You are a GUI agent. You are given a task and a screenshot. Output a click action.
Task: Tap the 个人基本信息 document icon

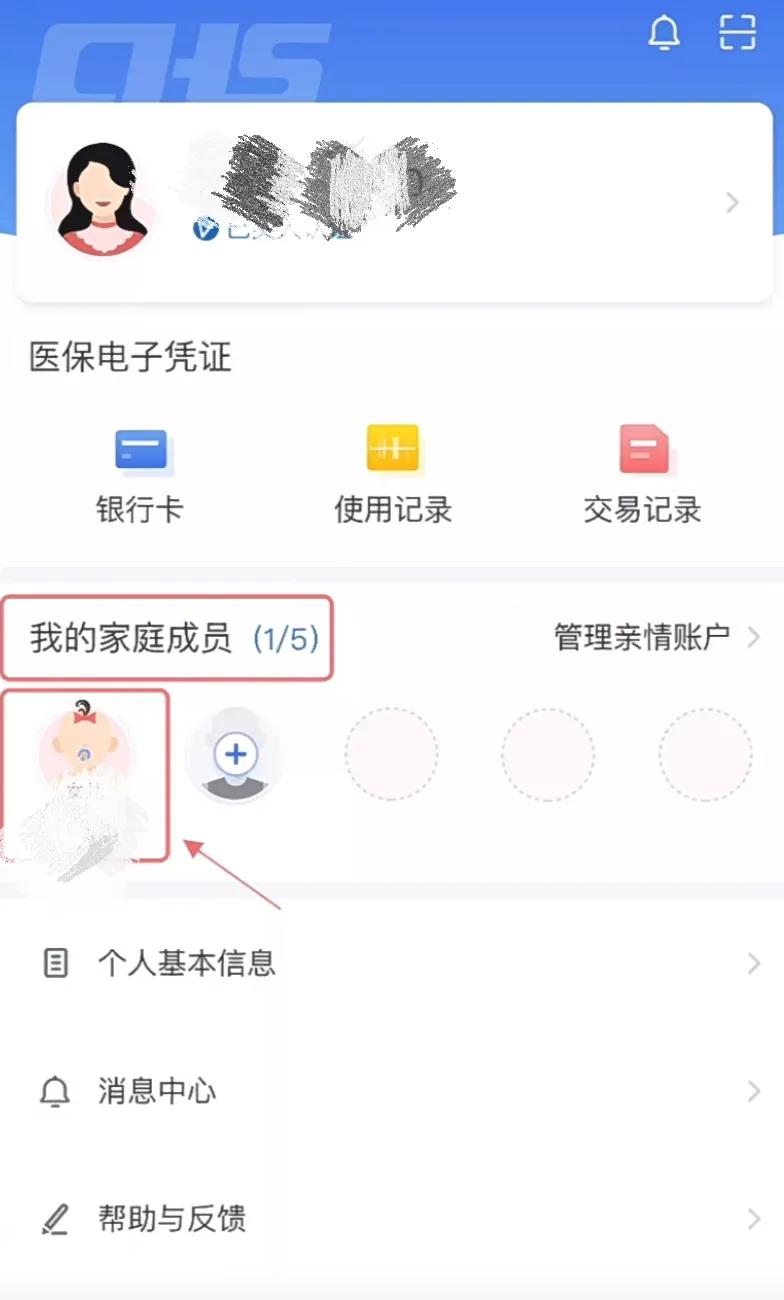(x=55, y=963)
